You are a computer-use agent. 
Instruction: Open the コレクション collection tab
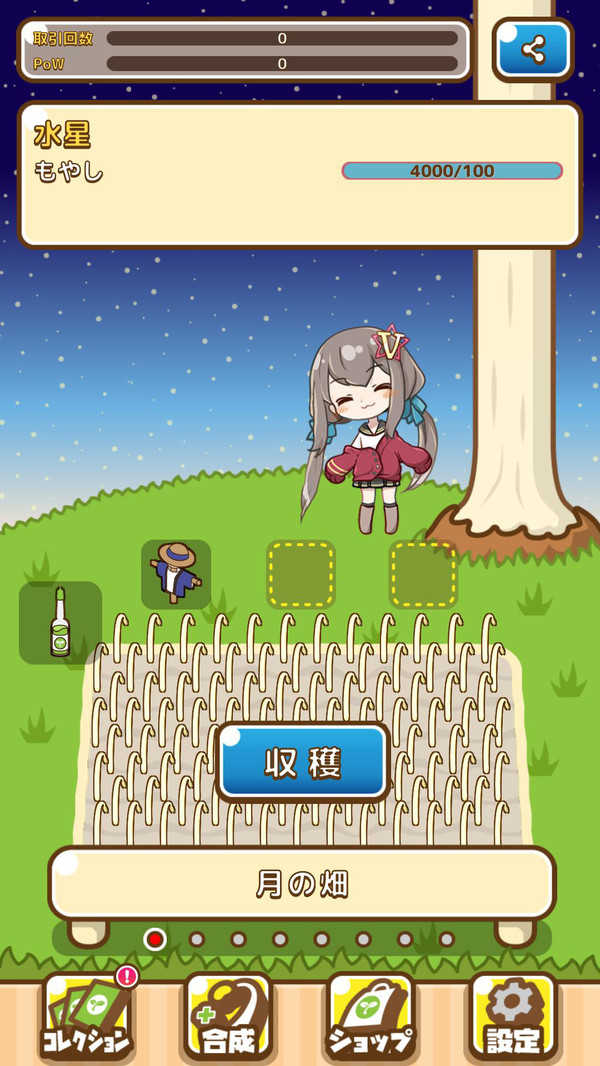coord(87,1018)
